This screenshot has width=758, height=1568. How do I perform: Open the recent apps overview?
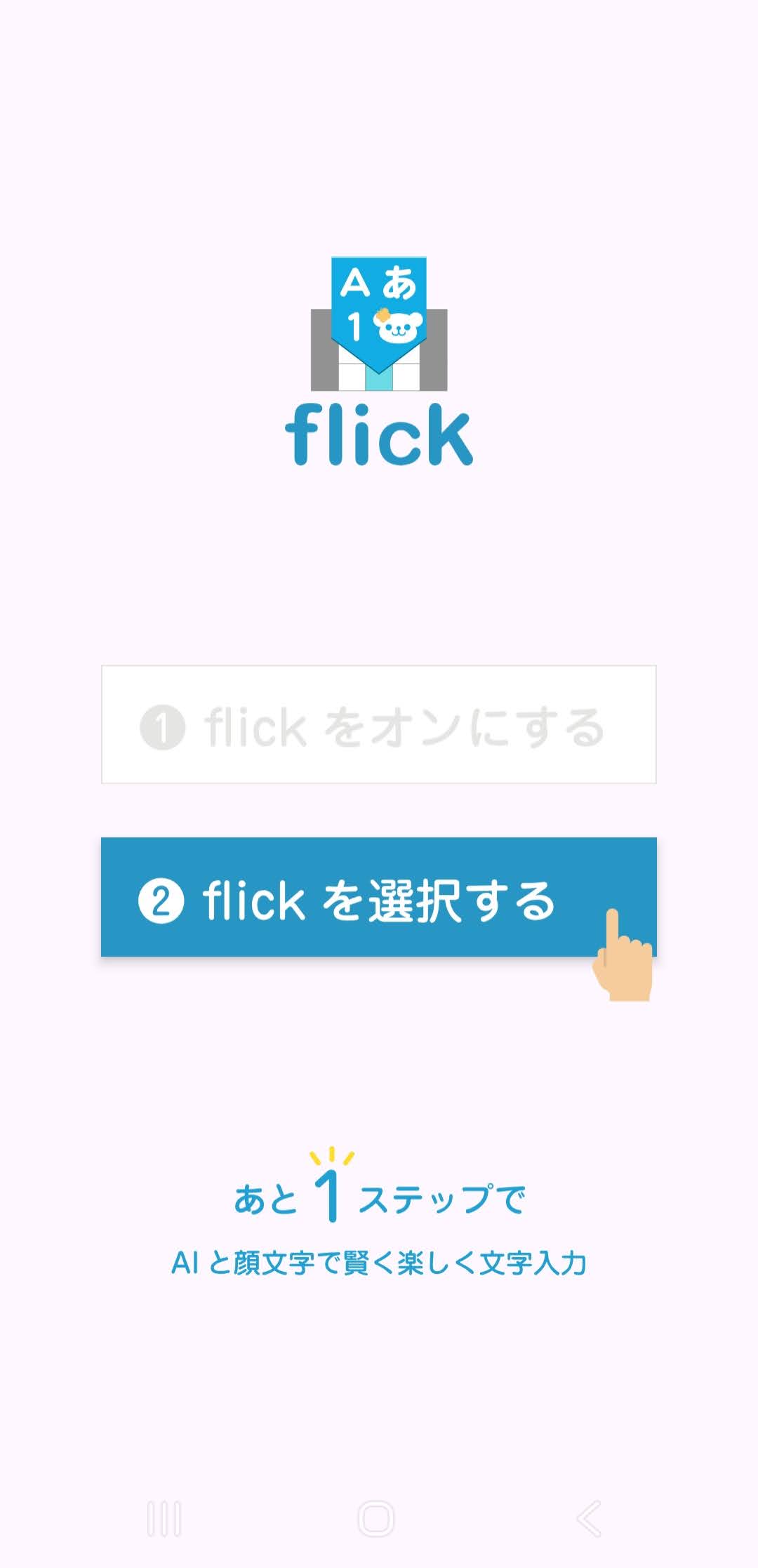[165, 1519]
